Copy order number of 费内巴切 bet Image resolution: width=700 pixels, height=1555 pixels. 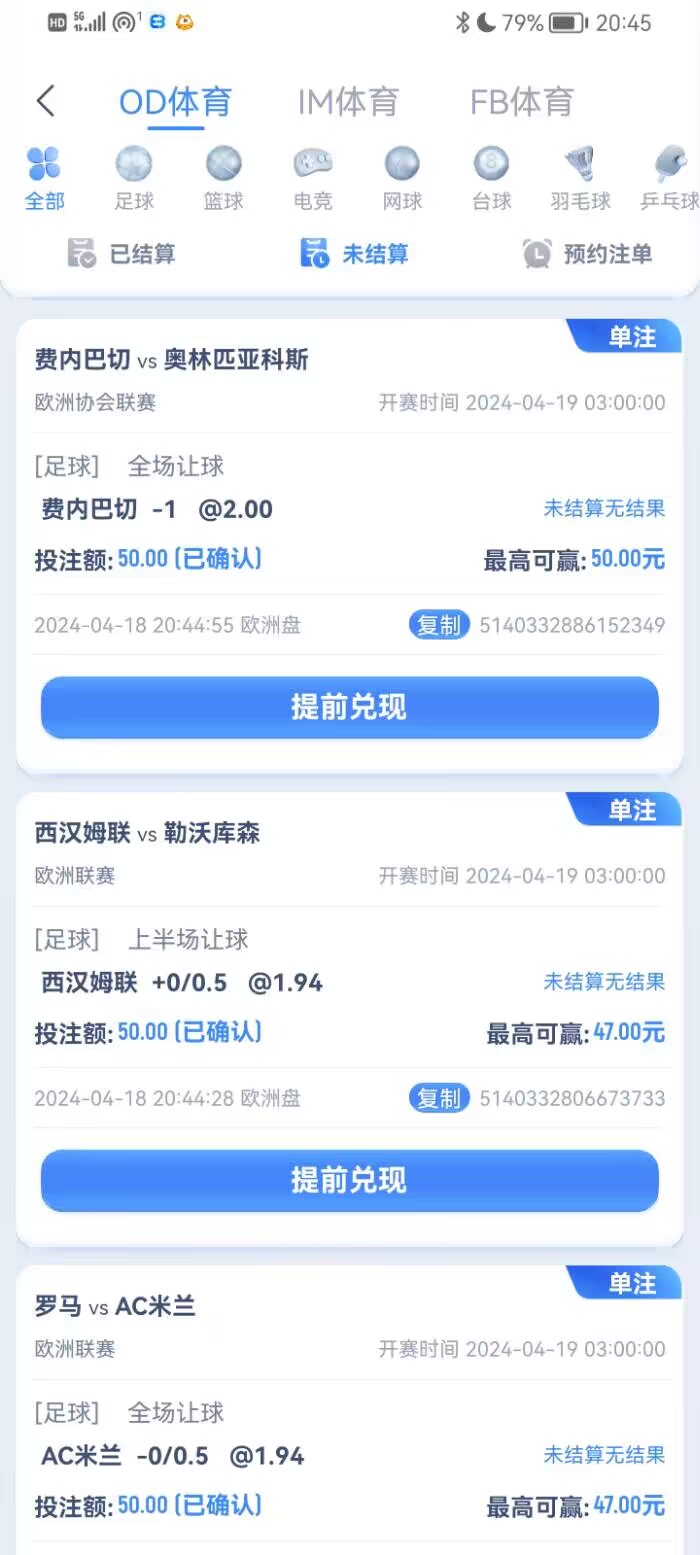[439, 626]
